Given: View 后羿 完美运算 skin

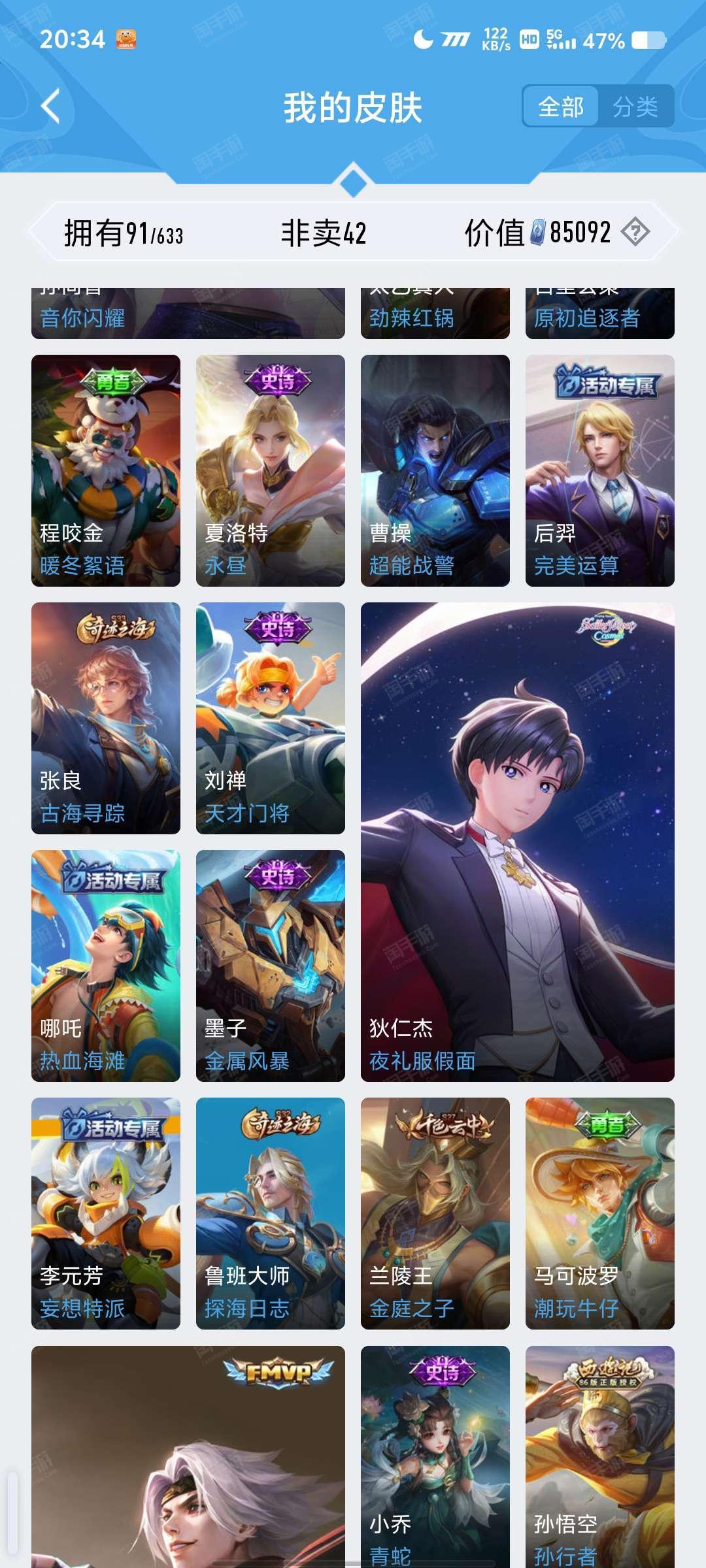Looking at the screenshot, I should [599, 470].
